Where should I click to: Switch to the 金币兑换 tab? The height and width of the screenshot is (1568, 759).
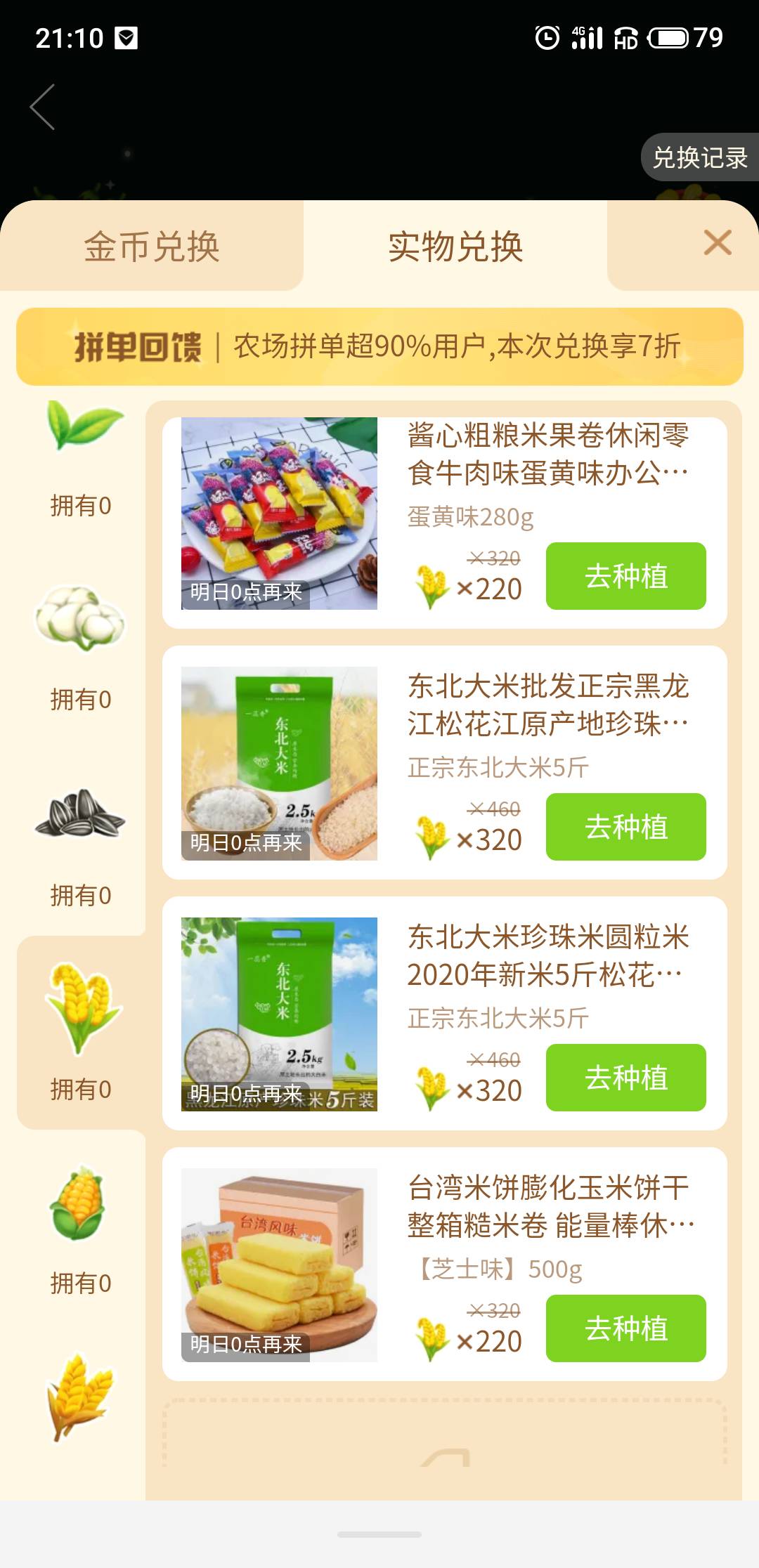152,247
